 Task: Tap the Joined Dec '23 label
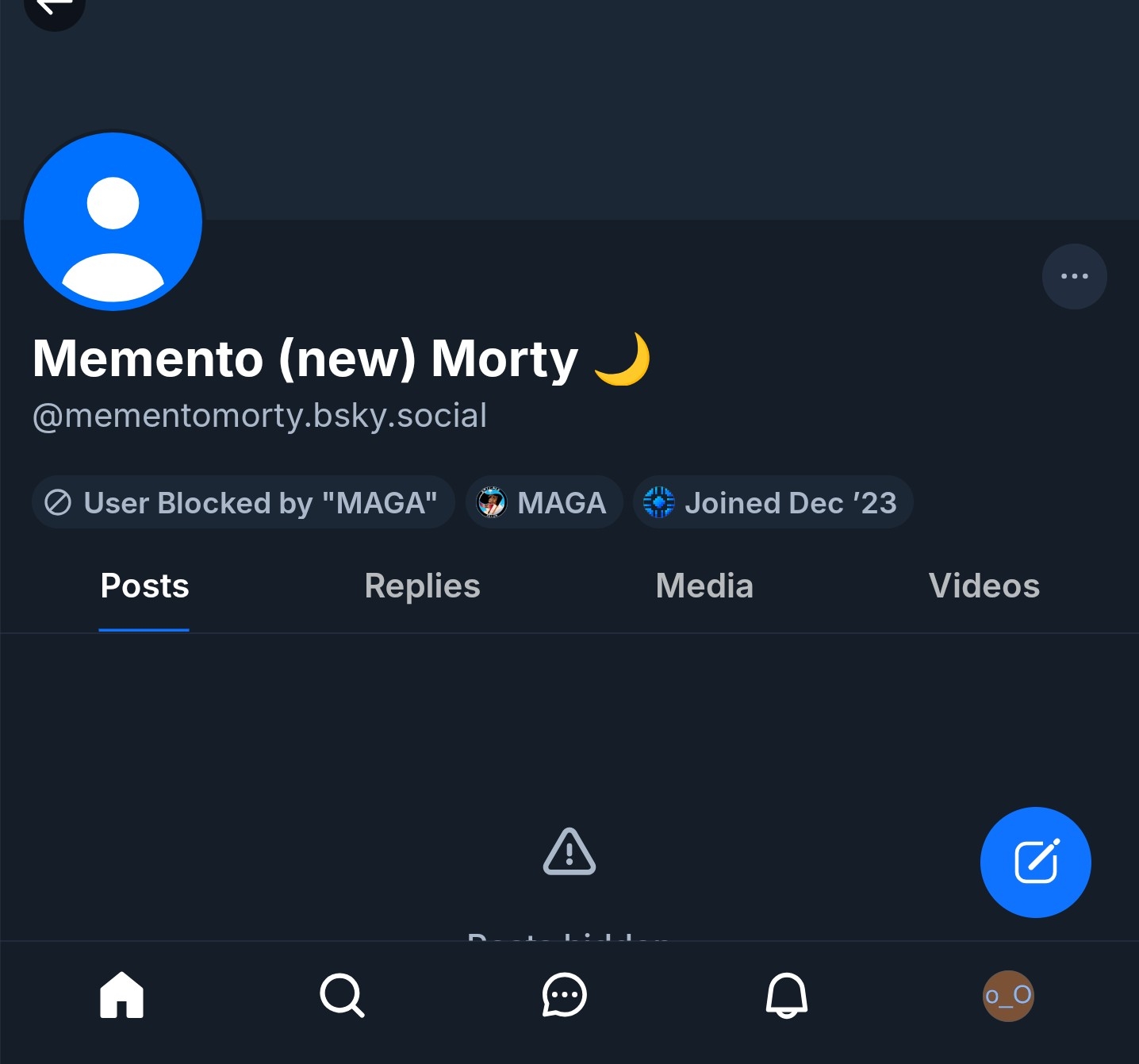[x=773, y=503]
